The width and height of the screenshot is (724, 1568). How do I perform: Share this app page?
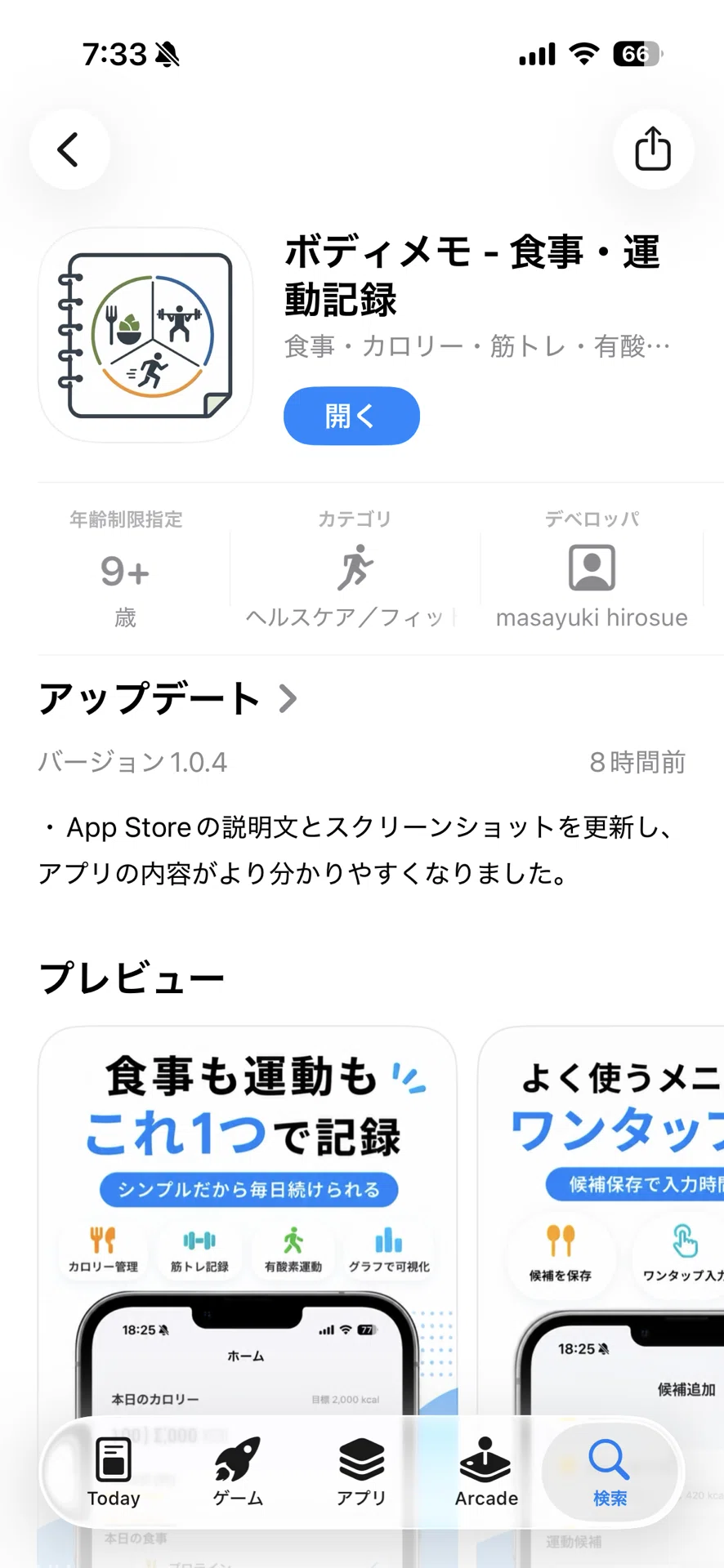[x=653, y=149]
